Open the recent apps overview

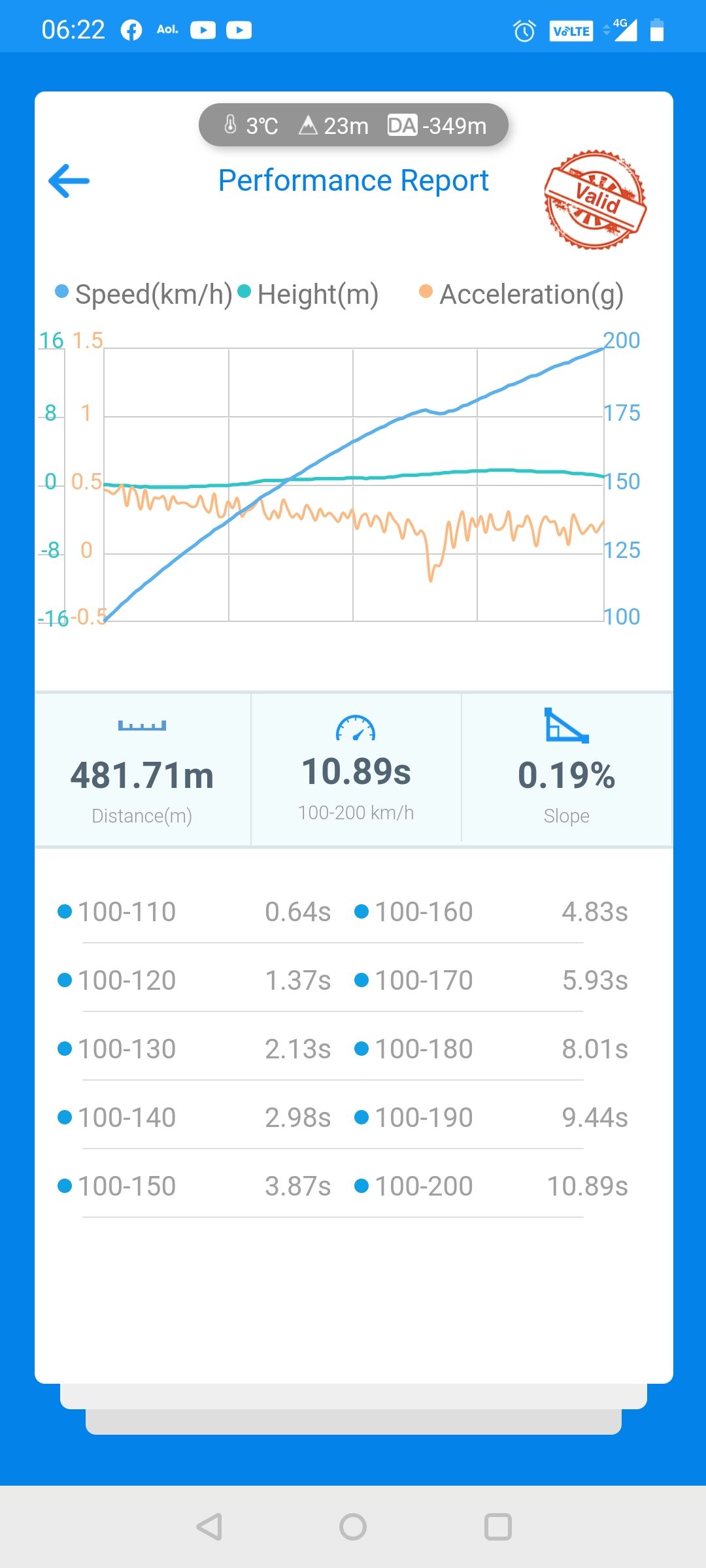coord(497,1527)
